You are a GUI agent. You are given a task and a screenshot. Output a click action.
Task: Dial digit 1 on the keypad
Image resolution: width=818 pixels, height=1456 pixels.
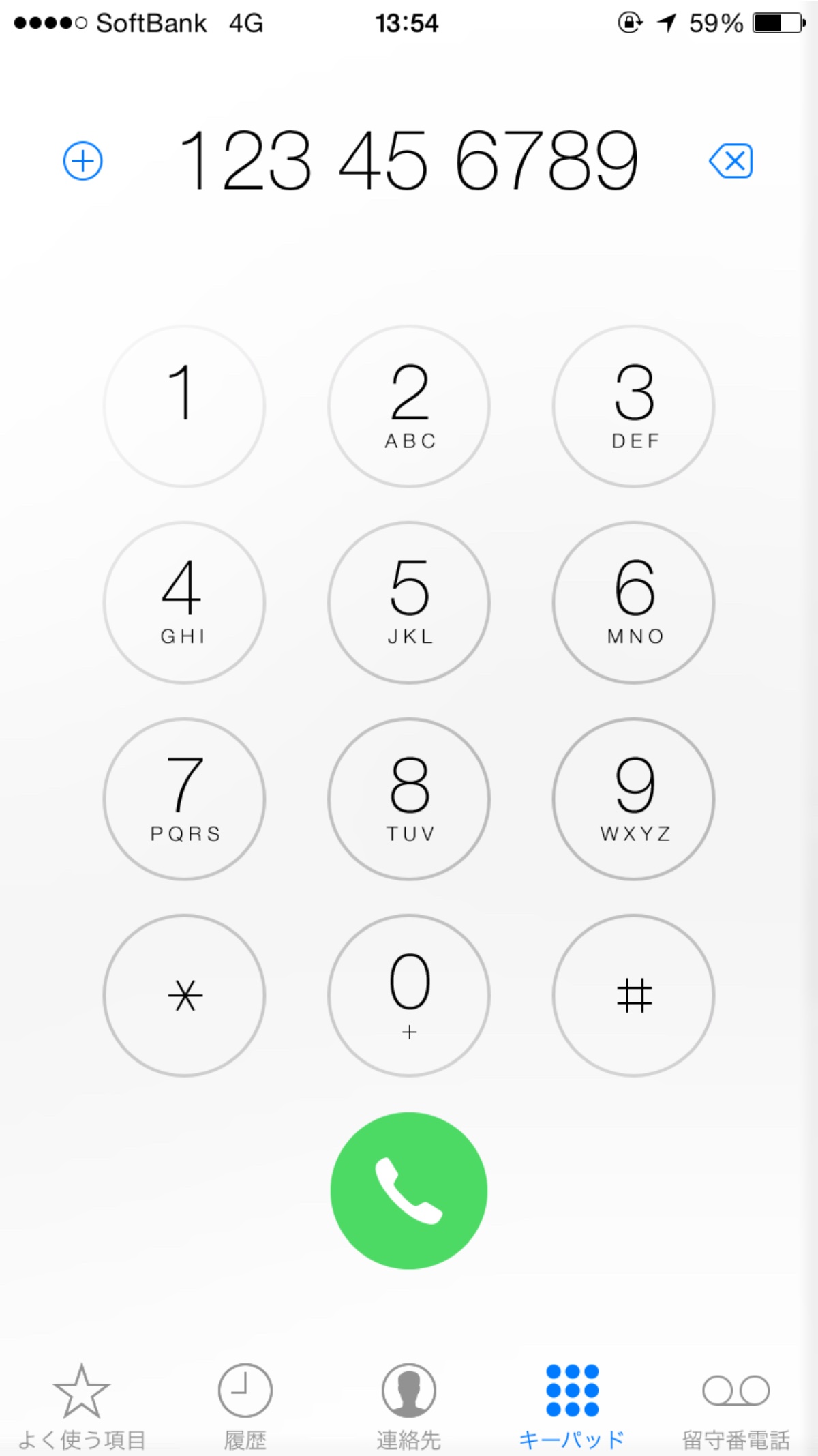pyautogui.click(x=184, y=406)
